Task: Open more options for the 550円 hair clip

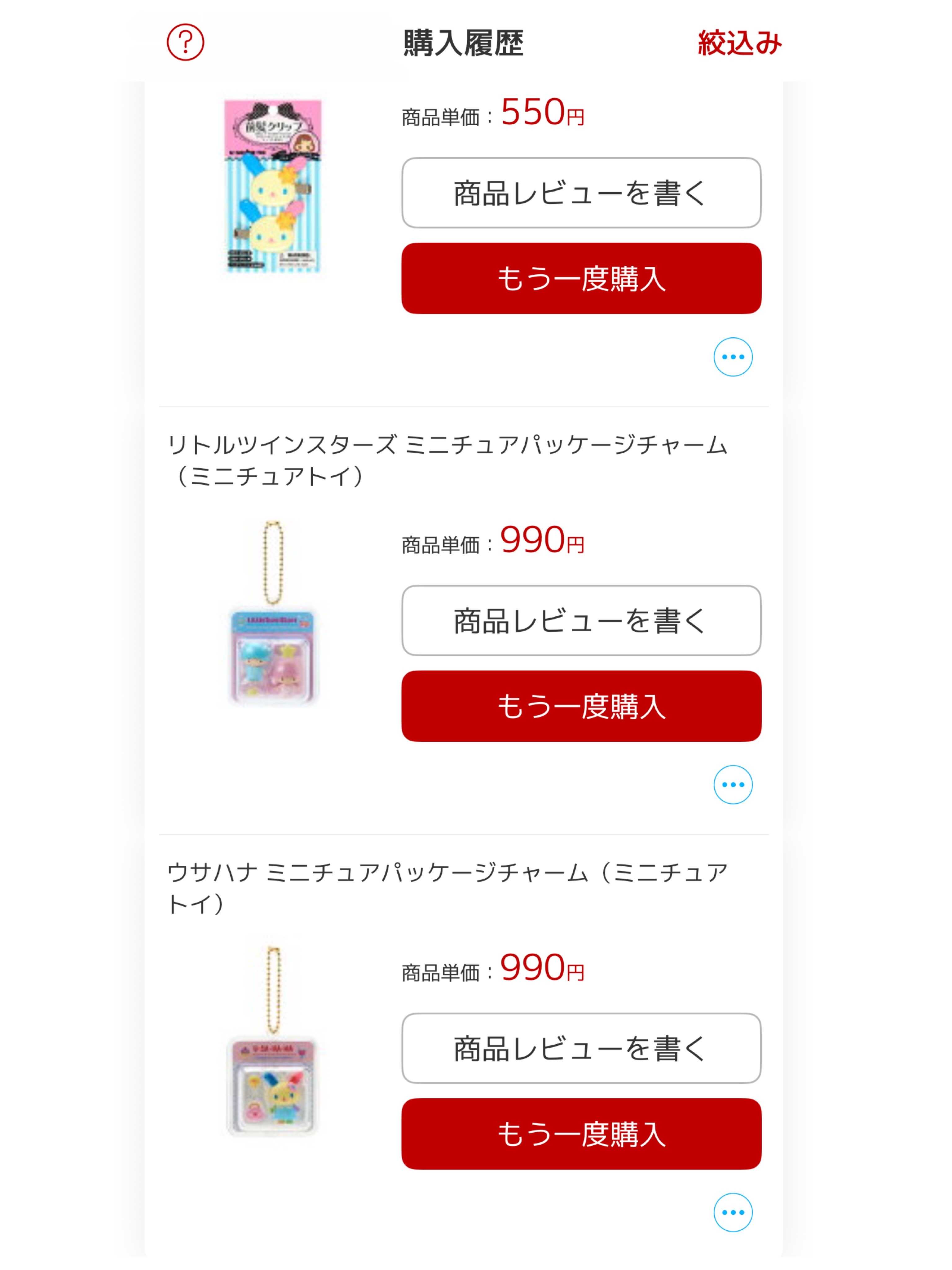Action: point(733,357)
